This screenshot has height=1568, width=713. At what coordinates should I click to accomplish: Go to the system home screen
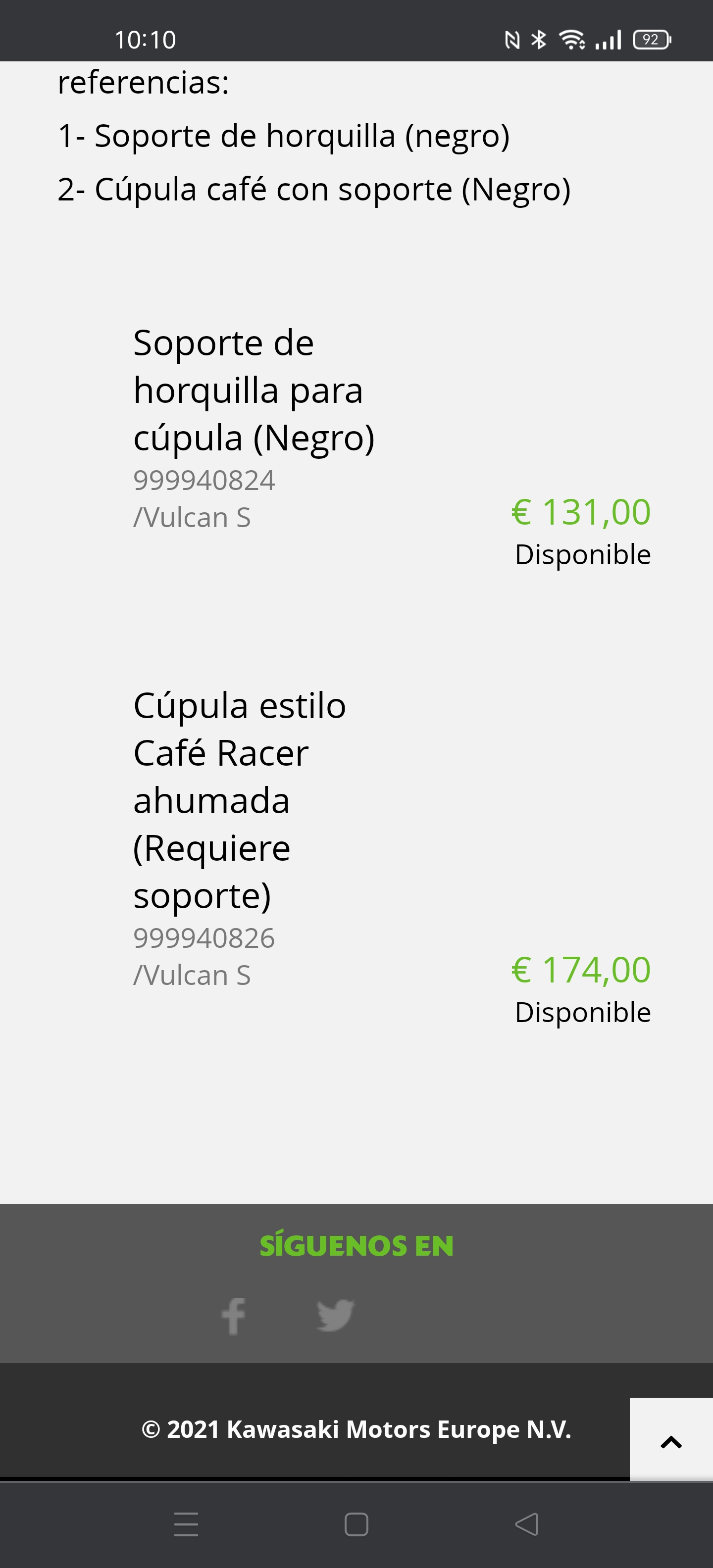(356, 1524)
